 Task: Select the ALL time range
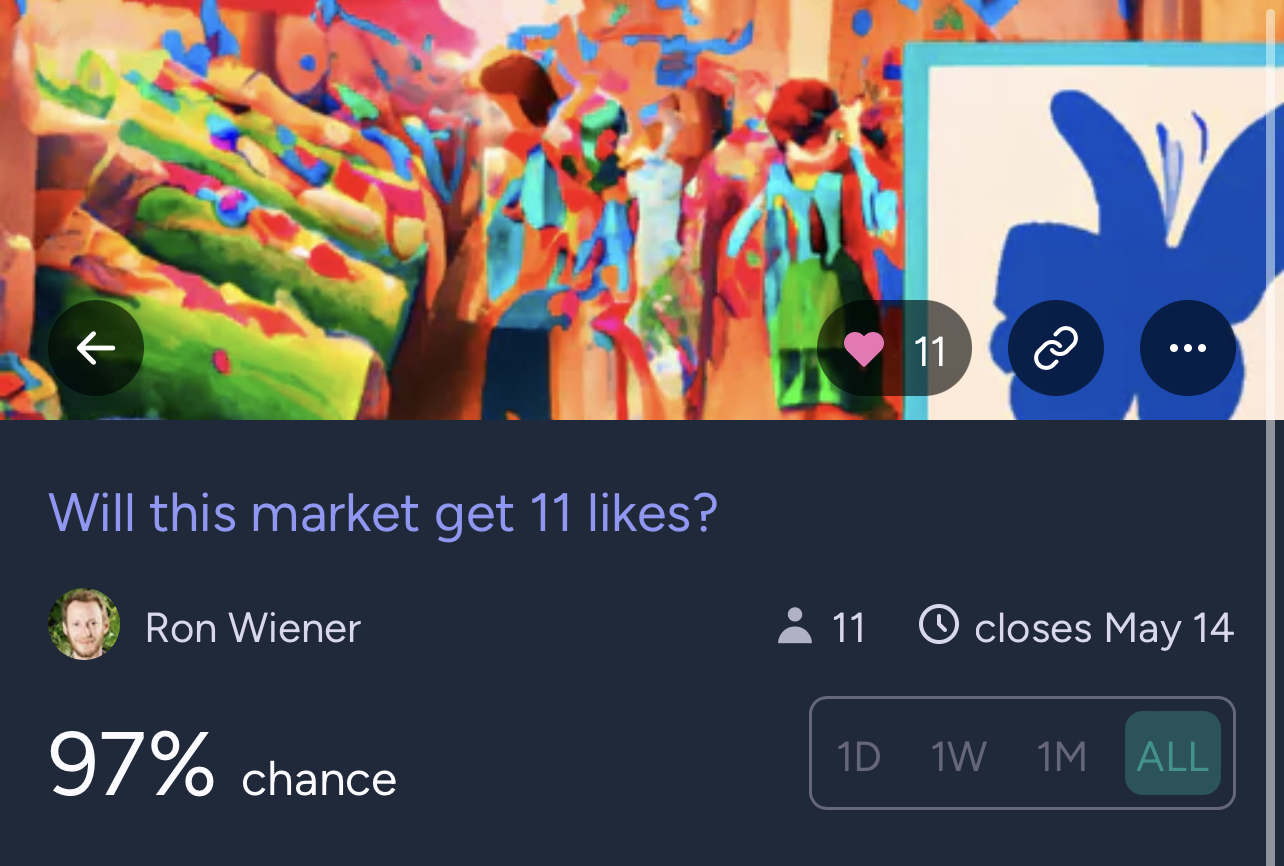(1173, 757)
